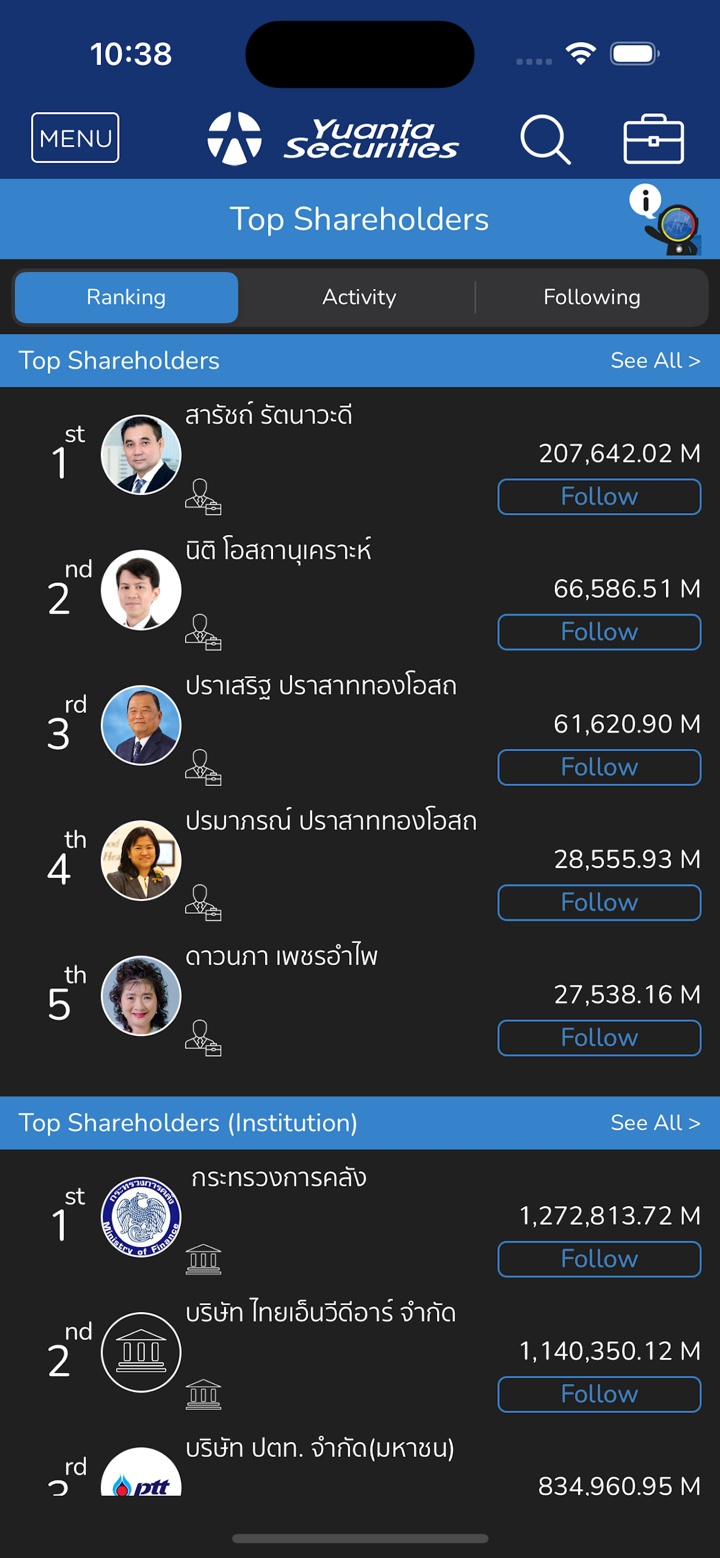
Task: Tap the info mascot icon
Action: pyautogui.click(x=666, y=219)
